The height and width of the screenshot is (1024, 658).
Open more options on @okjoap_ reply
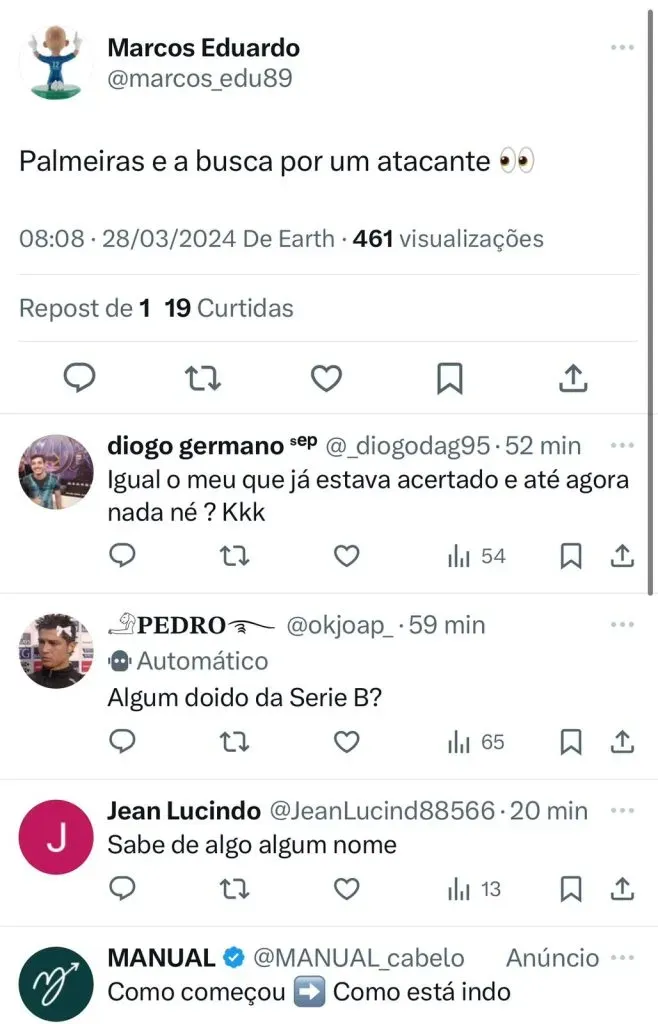pyautogui.click(x=622, y=625)
